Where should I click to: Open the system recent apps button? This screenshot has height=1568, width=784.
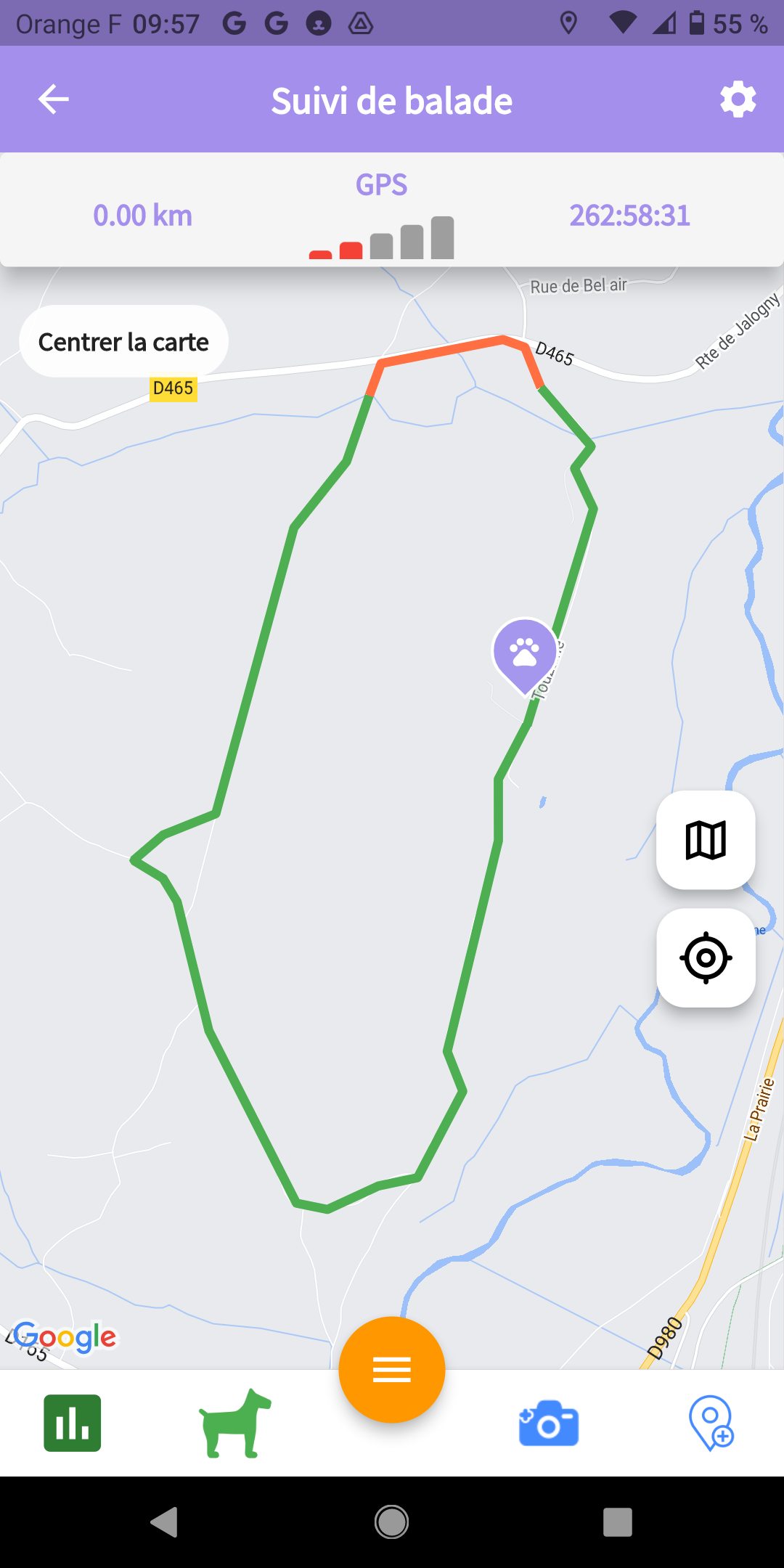[x=618, y=1522]
